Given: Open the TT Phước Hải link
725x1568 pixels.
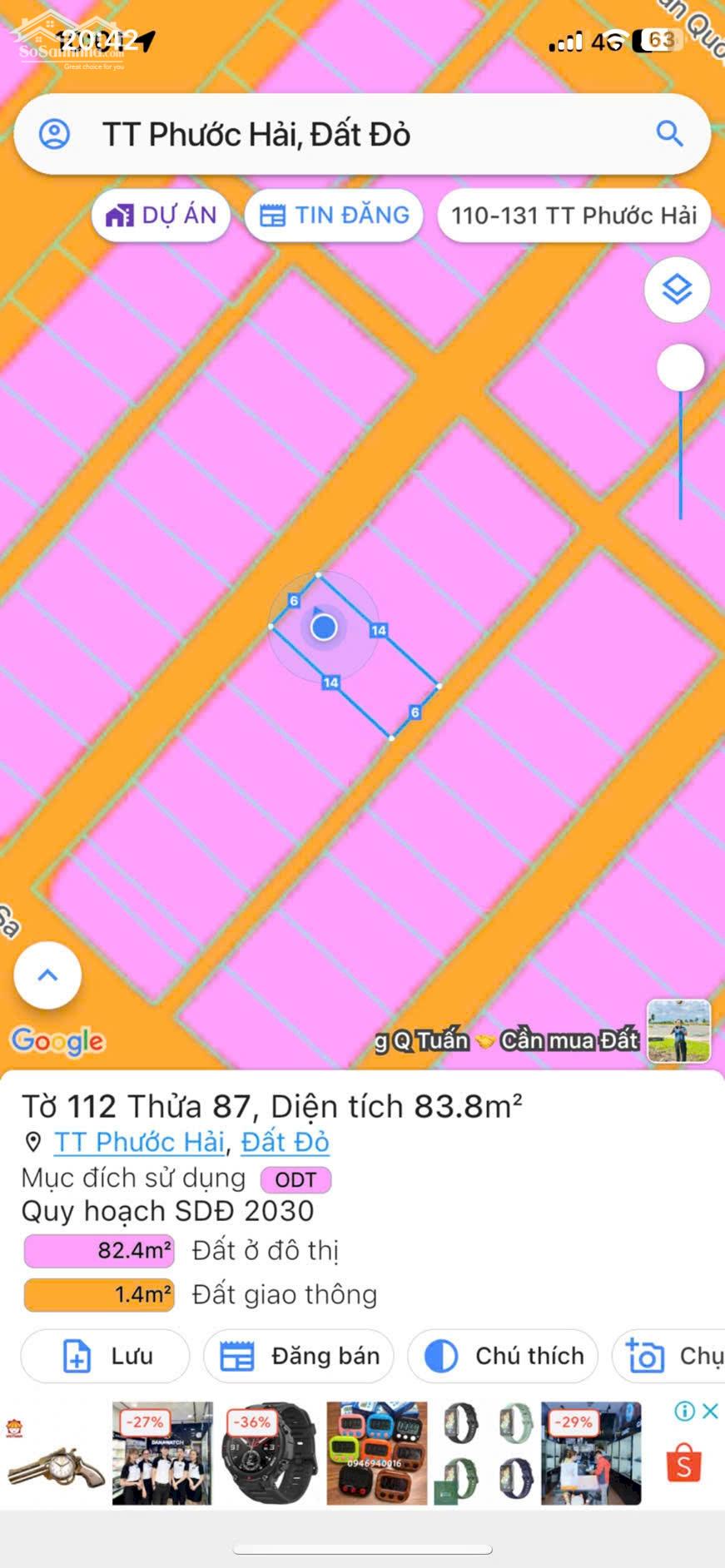Looking at the screenshot, I should coord(139,1142).
